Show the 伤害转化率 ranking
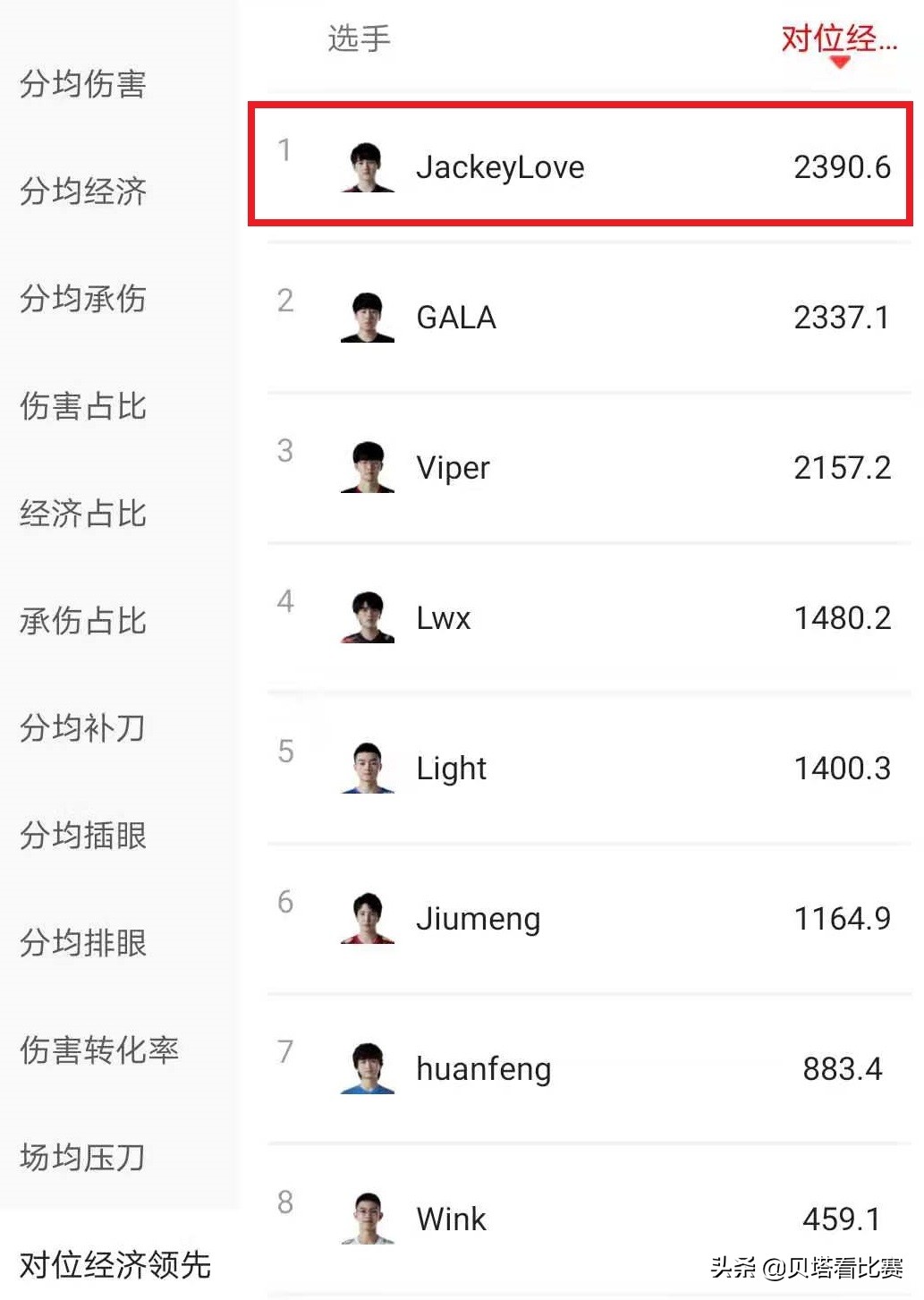Image resolution: width=924 pixels, height=1300 pixels. (98, 1050)
